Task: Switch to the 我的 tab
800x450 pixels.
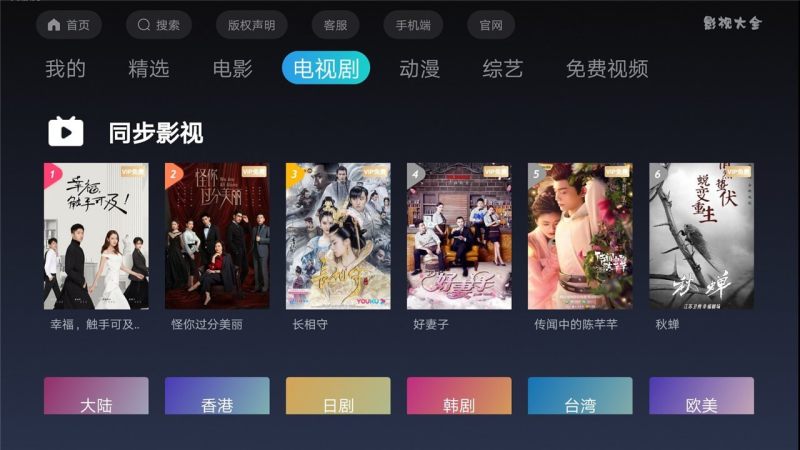Action: 65,69
